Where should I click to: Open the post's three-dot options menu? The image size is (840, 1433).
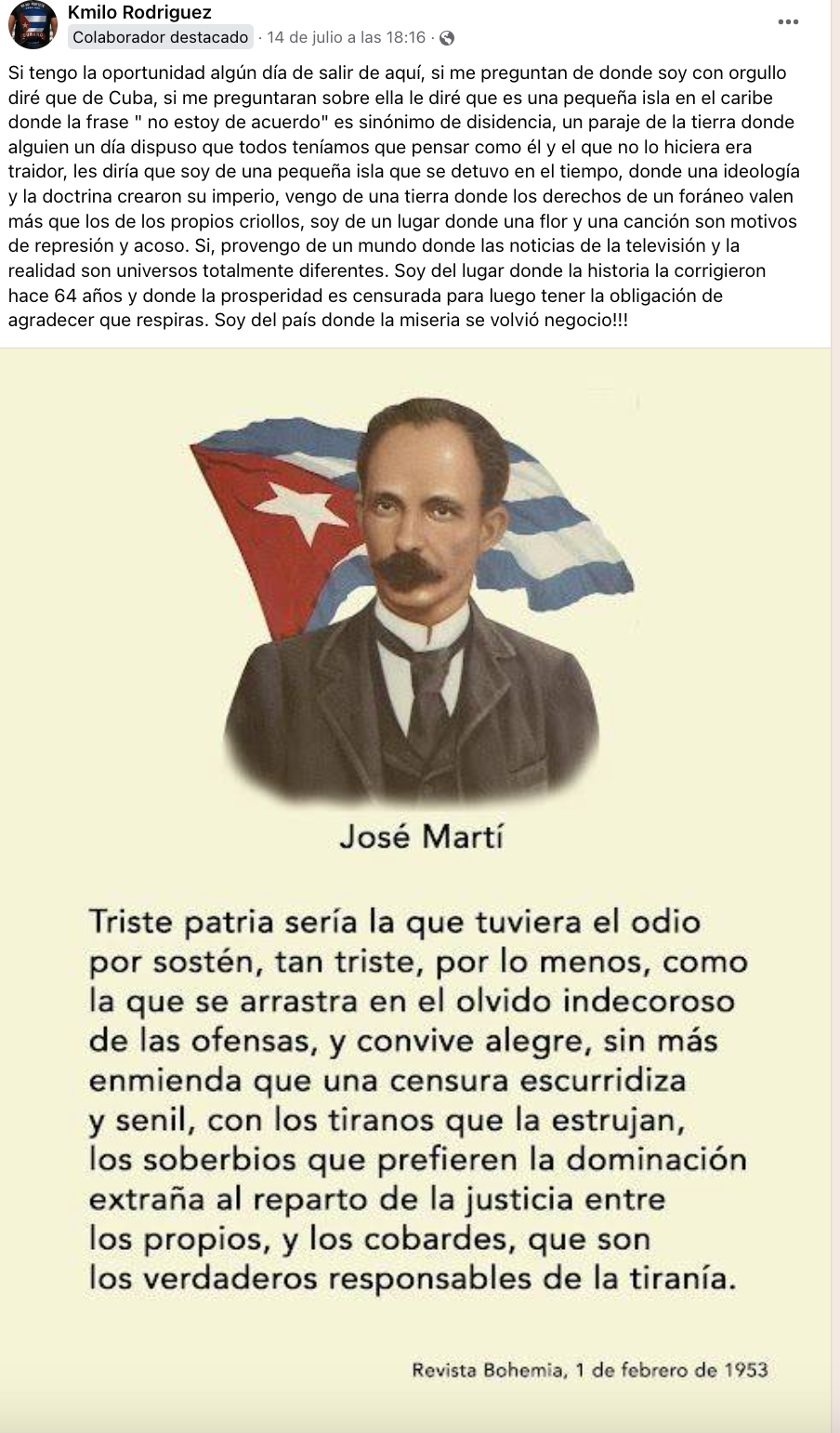coord(788,22)
